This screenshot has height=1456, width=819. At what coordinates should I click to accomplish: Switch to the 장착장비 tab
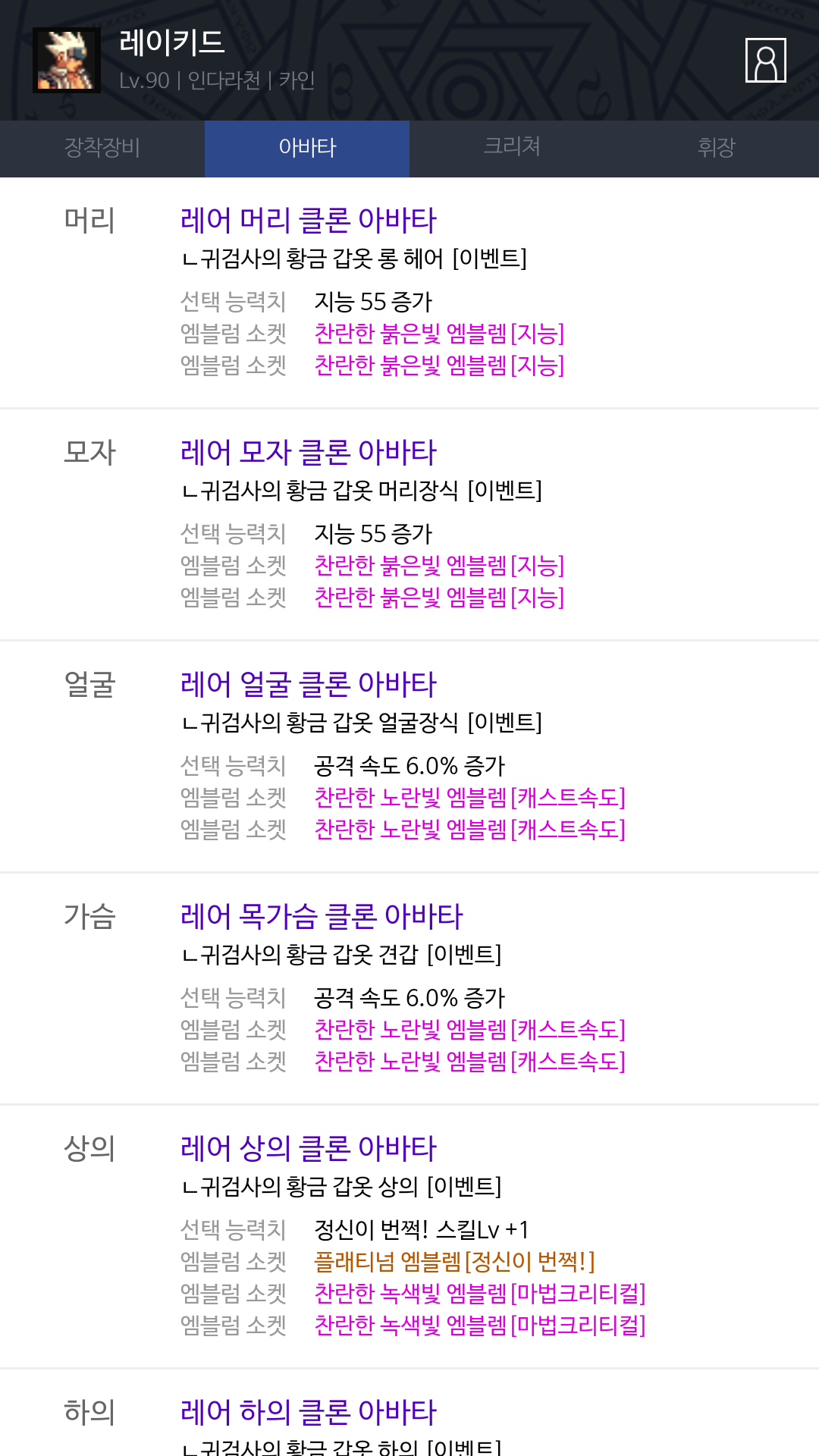[102, 148]
